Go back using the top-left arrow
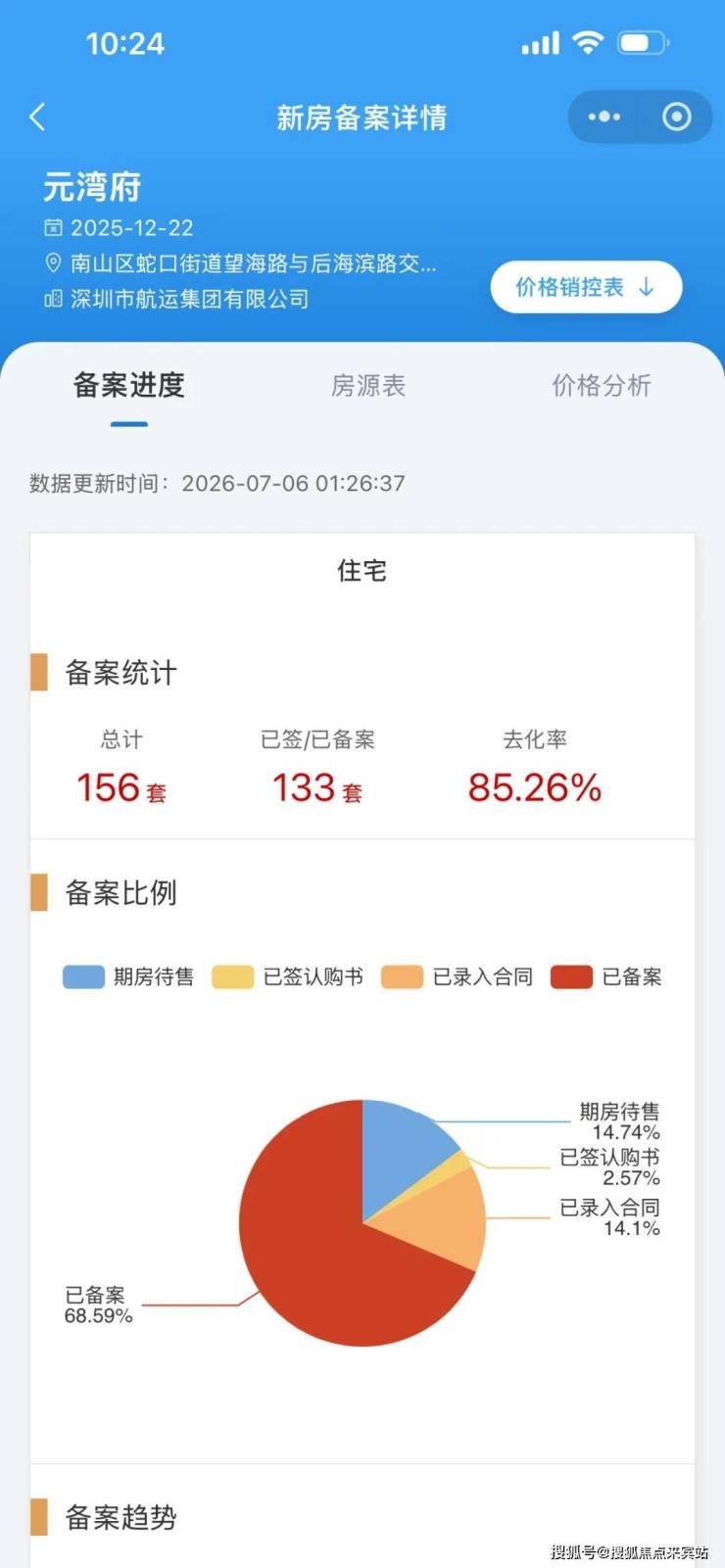 [38, 118]
